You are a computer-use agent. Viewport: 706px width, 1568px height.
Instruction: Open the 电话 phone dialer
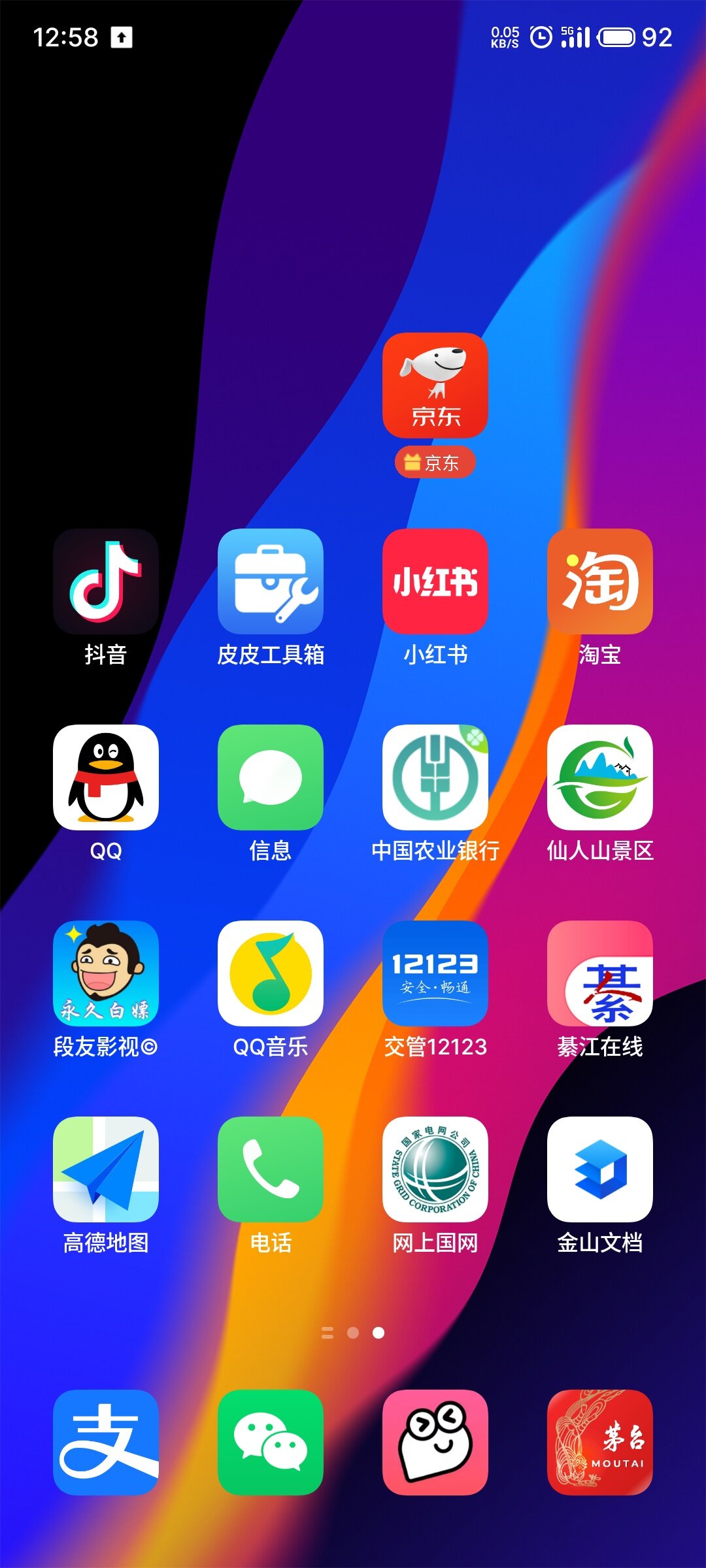(x=271, y=1169)
